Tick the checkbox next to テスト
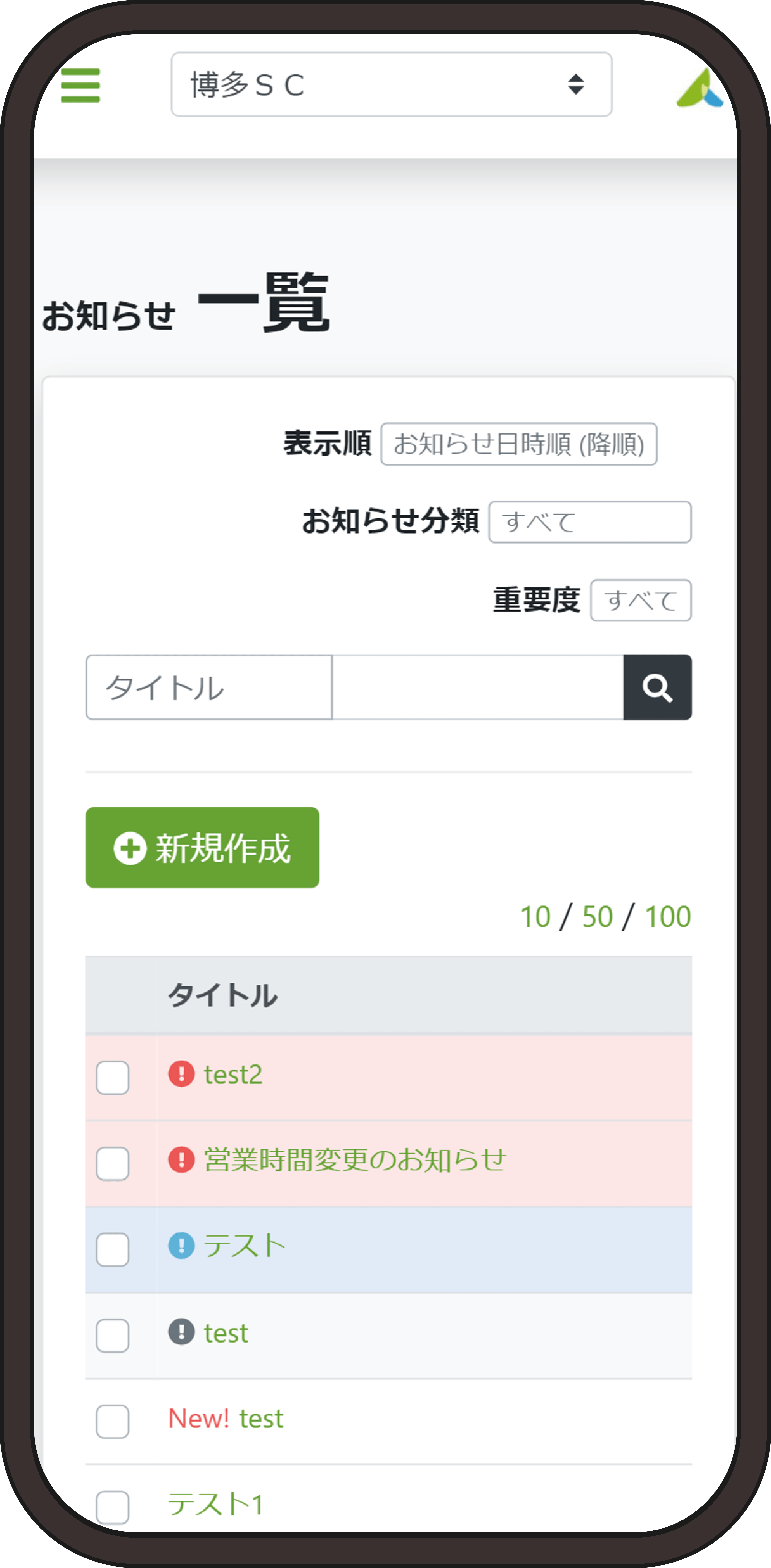 tap(113, 1249)
